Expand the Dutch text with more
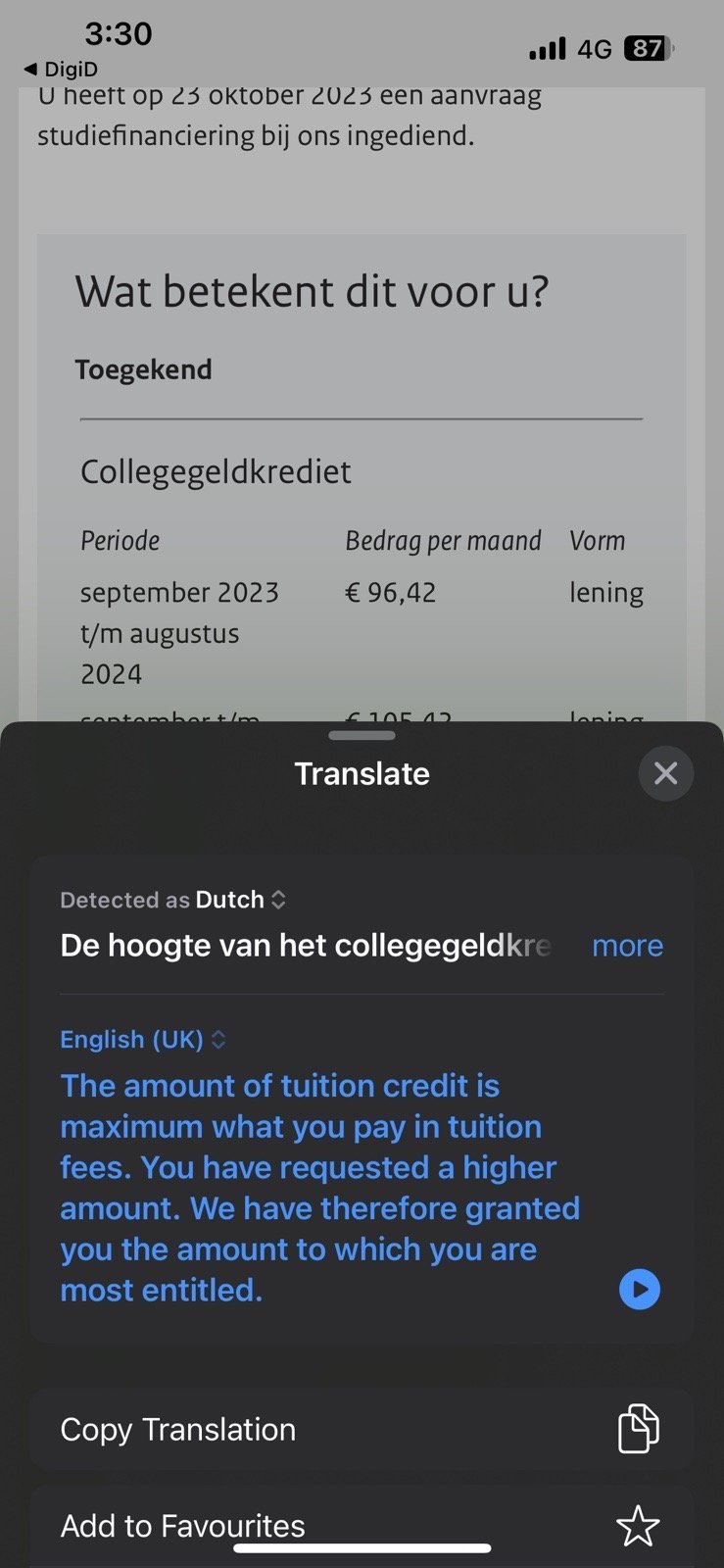724x1568 pixels. [x=627, y=946]
